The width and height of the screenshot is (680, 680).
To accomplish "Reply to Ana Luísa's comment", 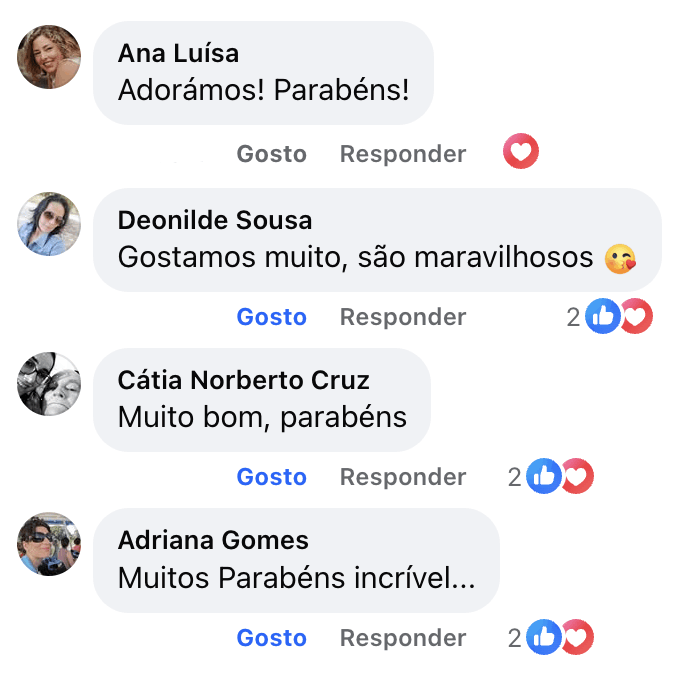I will pos(402,154).
